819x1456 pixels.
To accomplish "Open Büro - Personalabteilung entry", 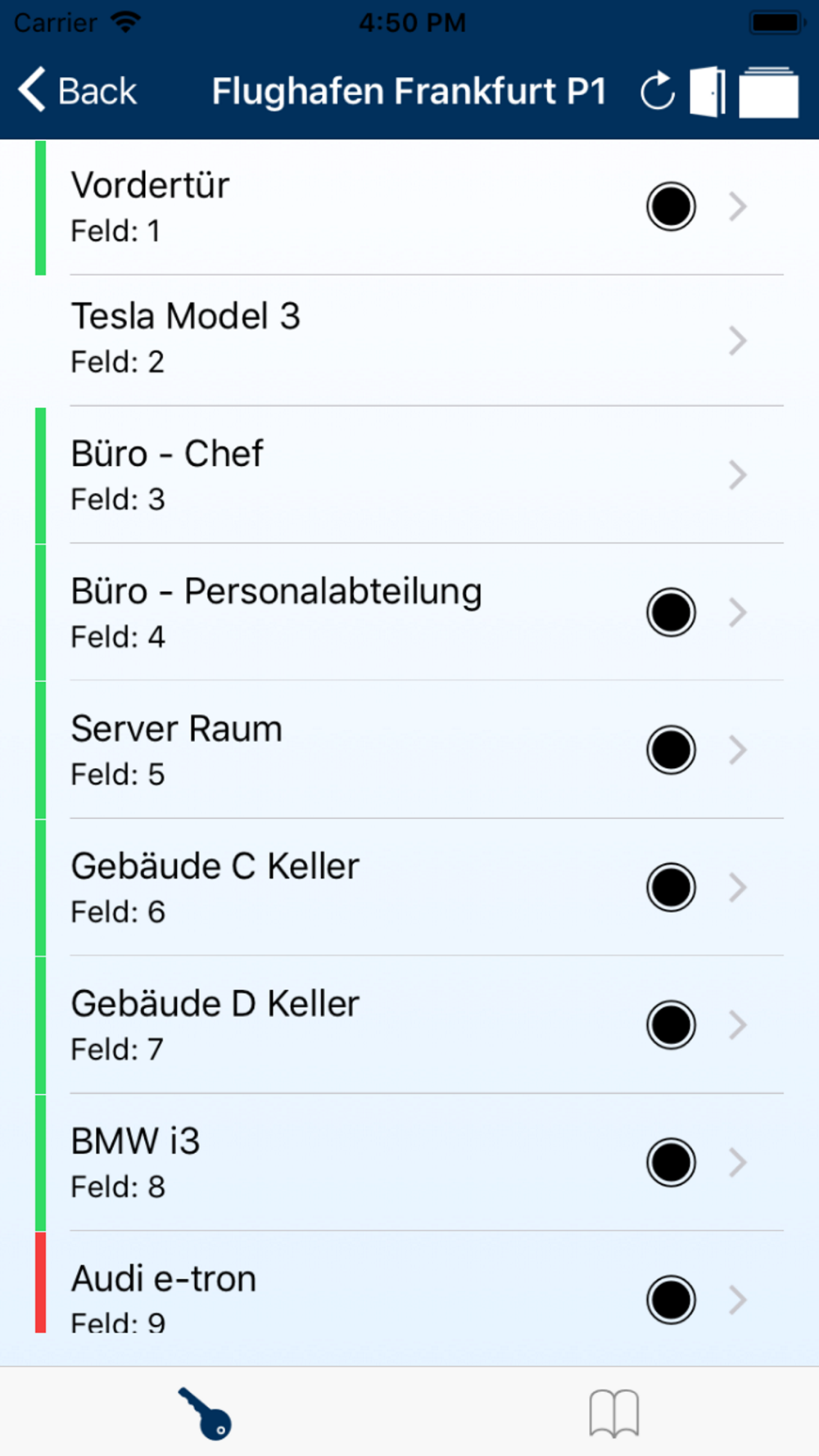I will (409, 613).
